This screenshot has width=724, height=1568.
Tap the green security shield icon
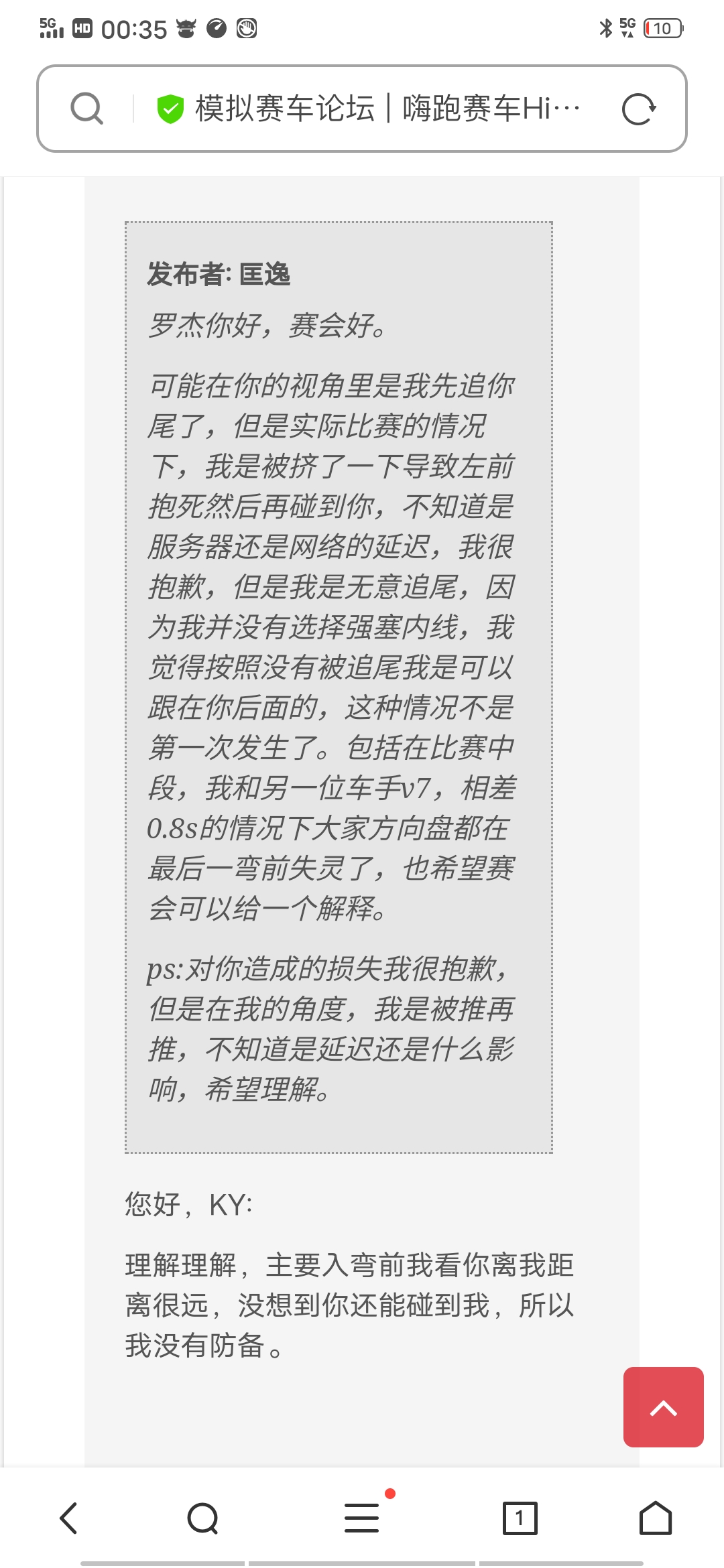tap(170, 109)
